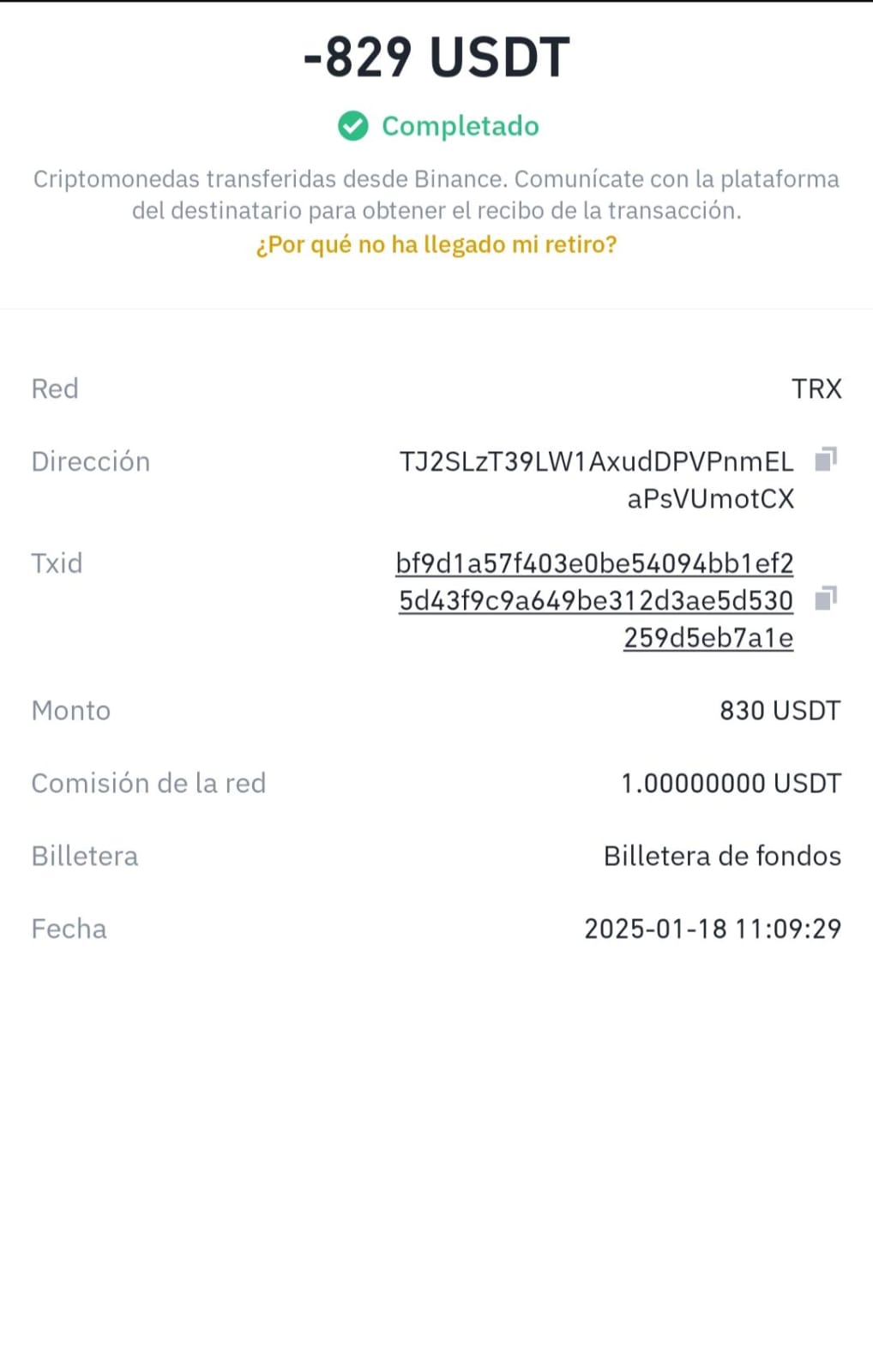Open '¿Por qué no ha llegado mi retiro?'
The image size is (873, 1372).
(436, 245)
